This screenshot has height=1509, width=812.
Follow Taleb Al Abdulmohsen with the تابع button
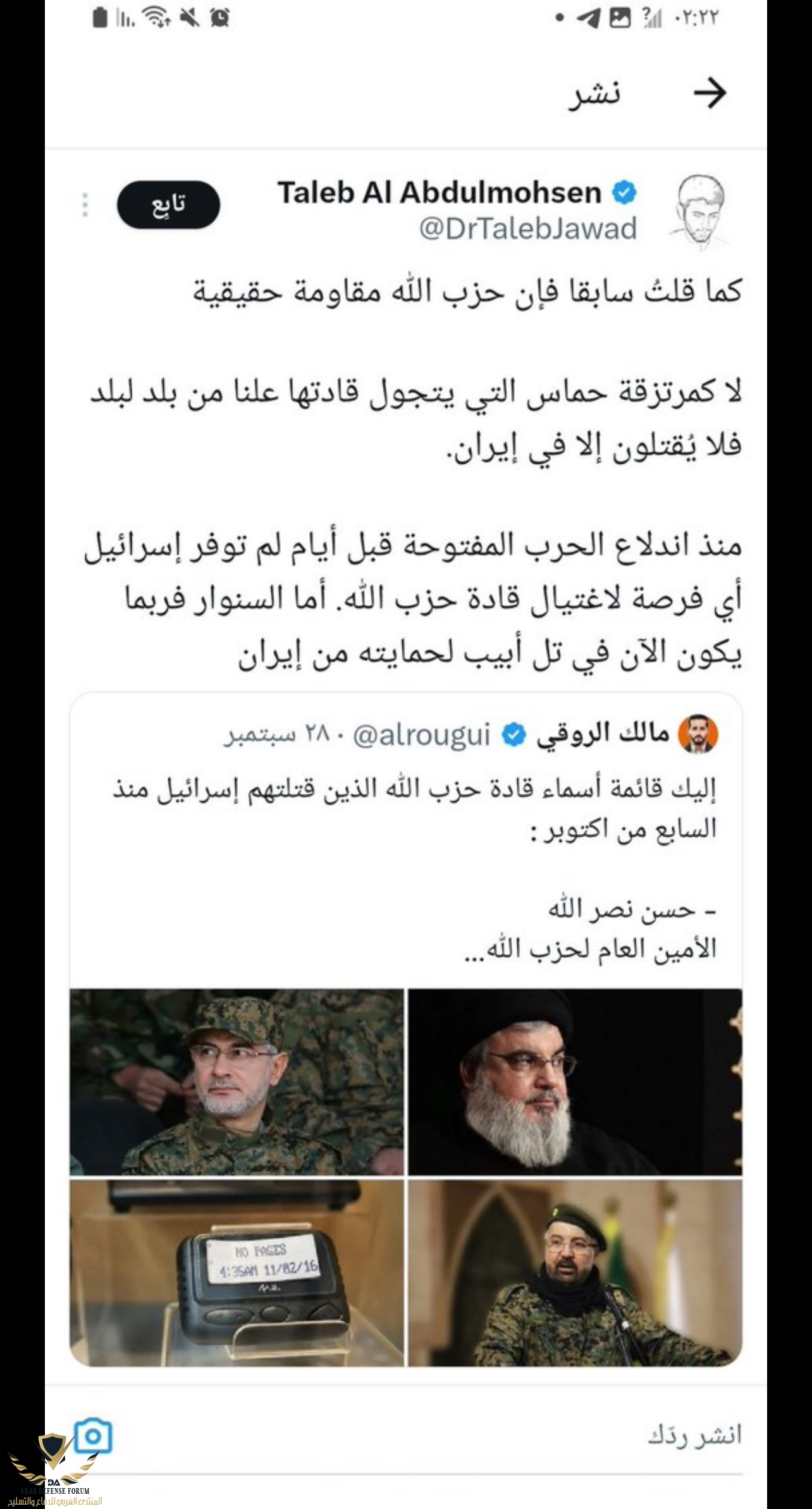[x=168, y=204]
